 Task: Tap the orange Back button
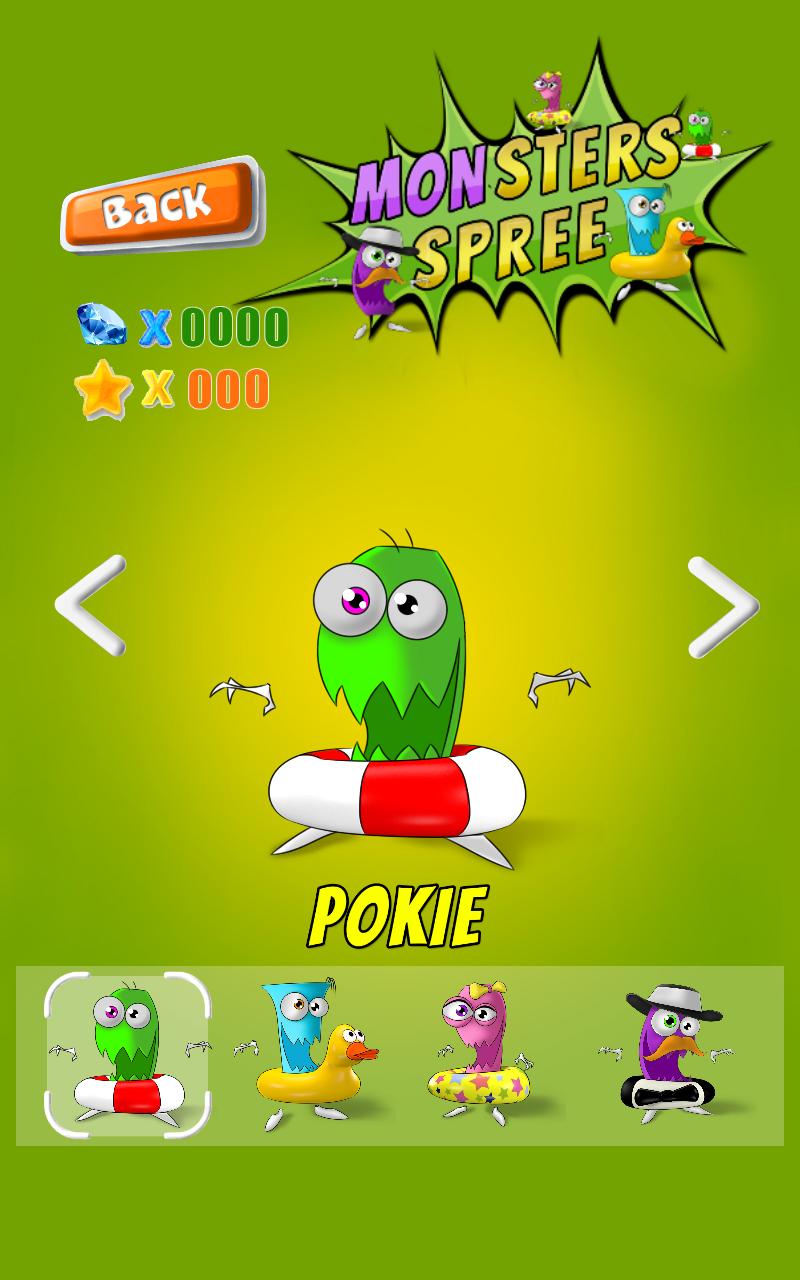tap(162, 205)
